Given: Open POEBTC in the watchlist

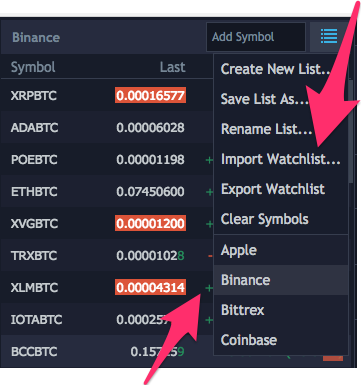Looking at the screenshot, I should (x=107, y=160).
